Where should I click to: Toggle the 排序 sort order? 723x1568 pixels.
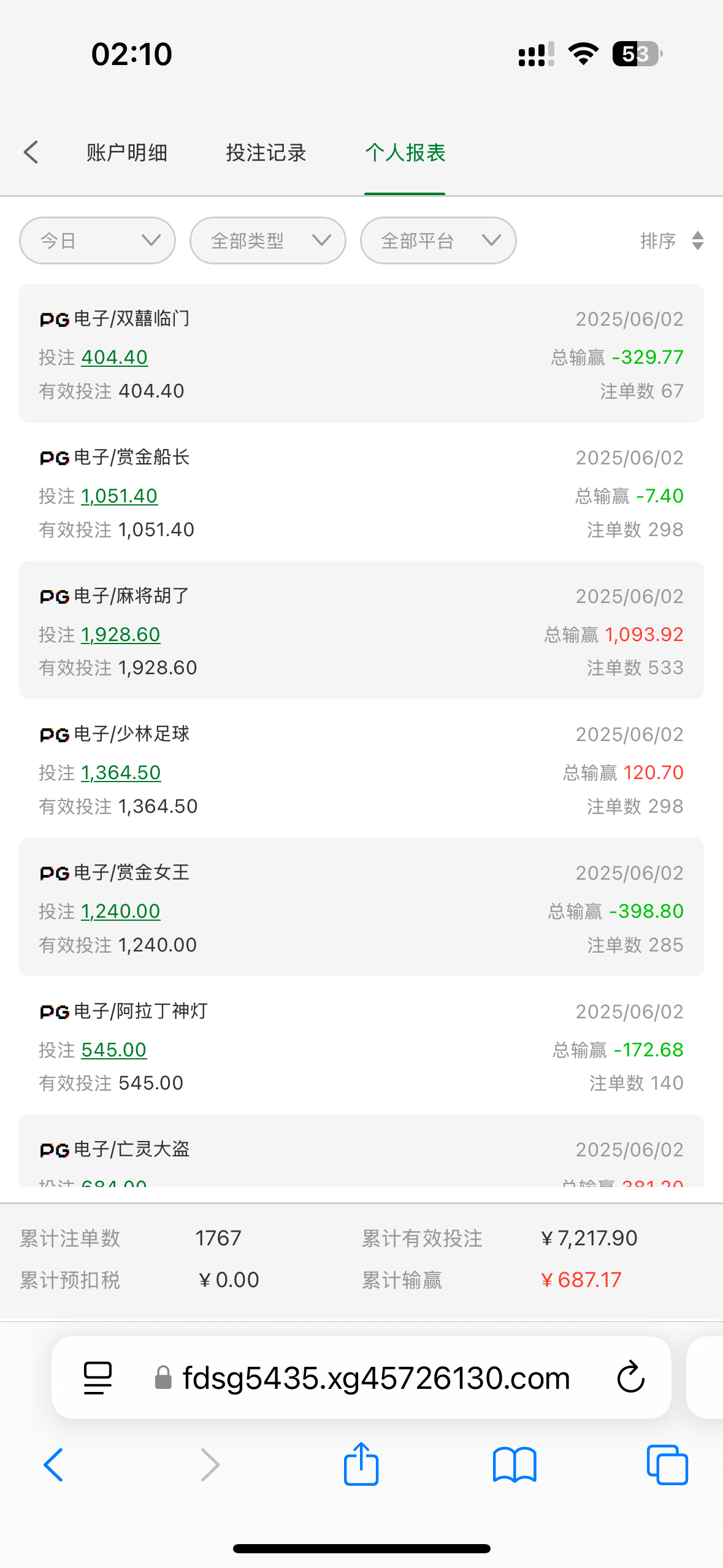(x=671, y=240)
